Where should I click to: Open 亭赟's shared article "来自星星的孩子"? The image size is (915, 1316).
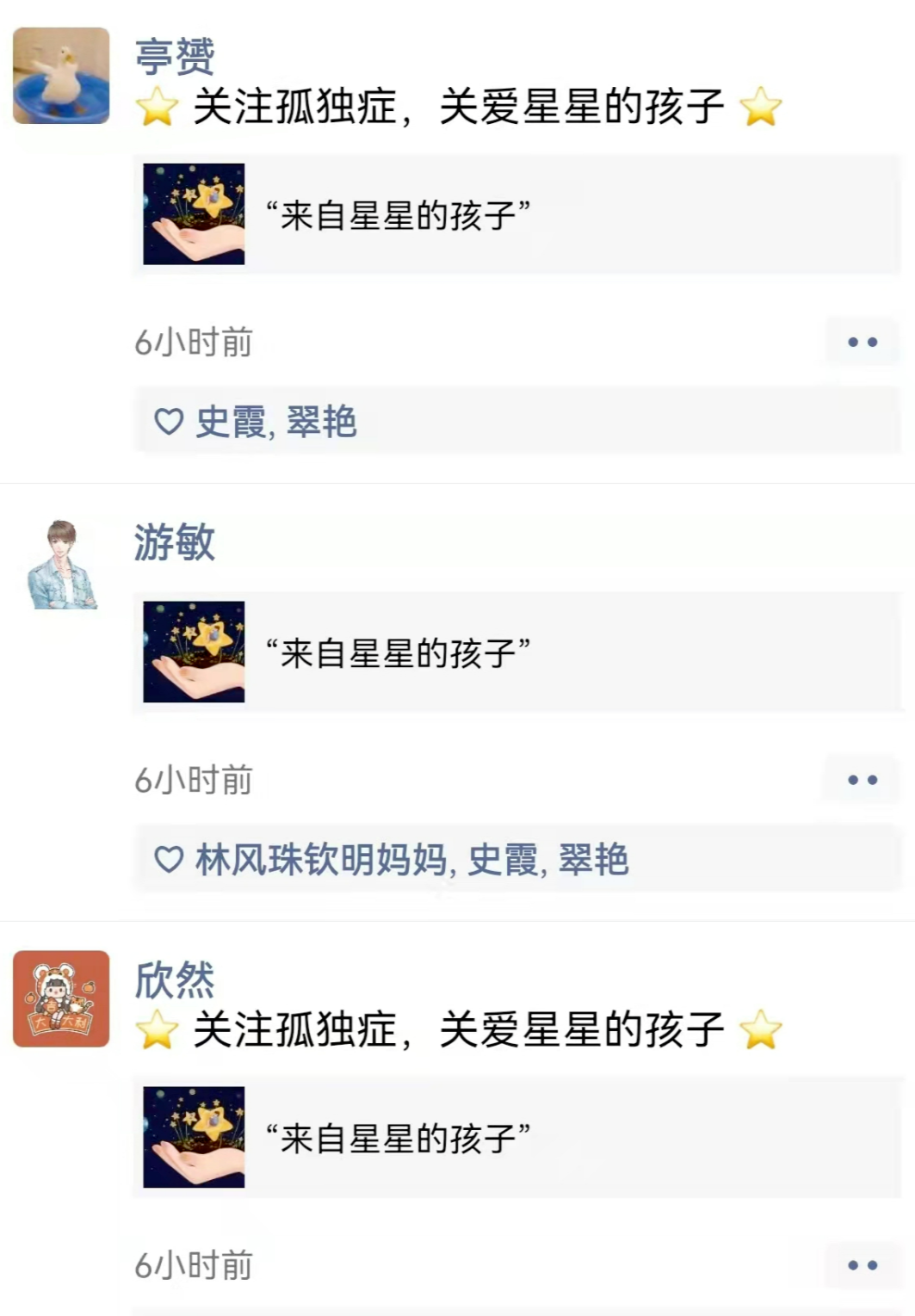516,214
